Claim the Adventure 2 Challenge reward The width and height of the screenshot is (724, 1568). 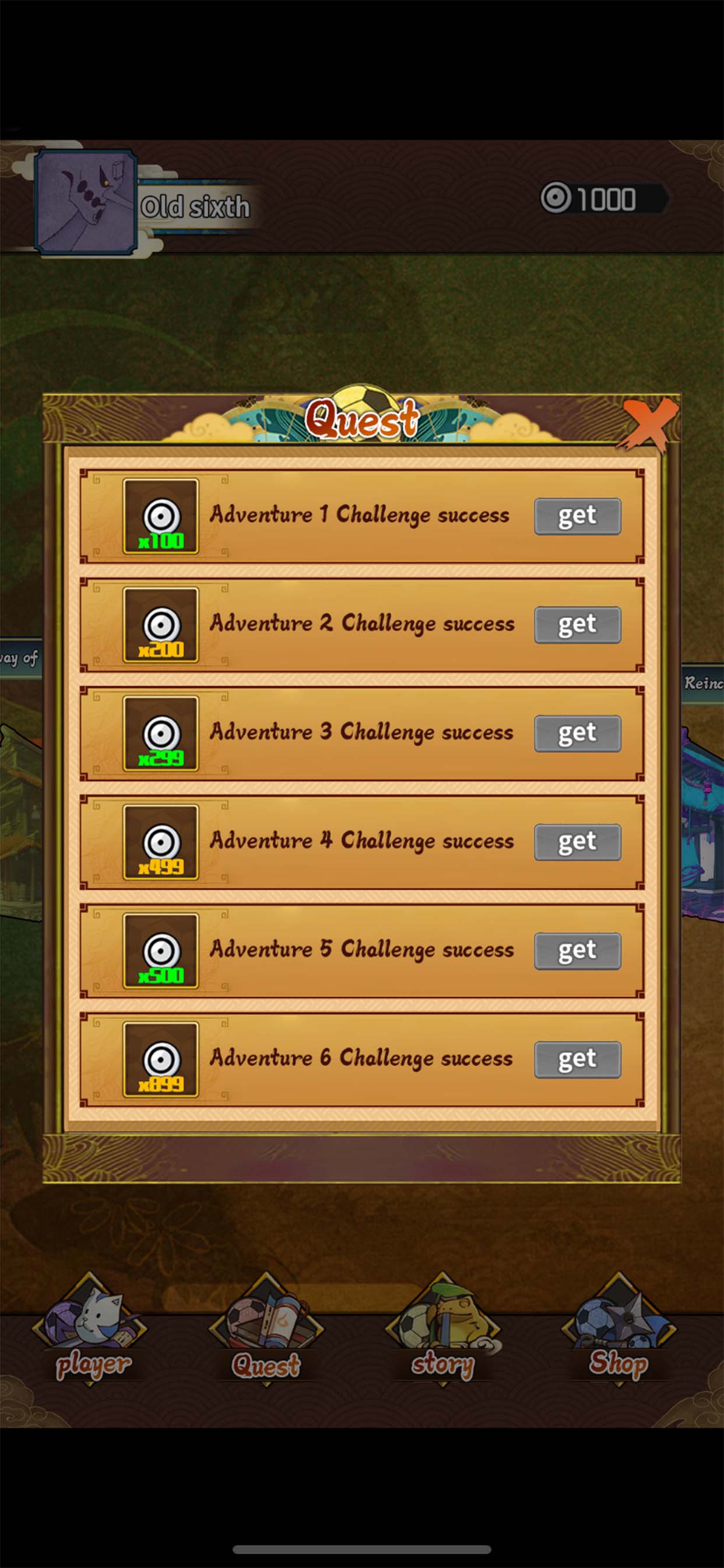point(577,625)
